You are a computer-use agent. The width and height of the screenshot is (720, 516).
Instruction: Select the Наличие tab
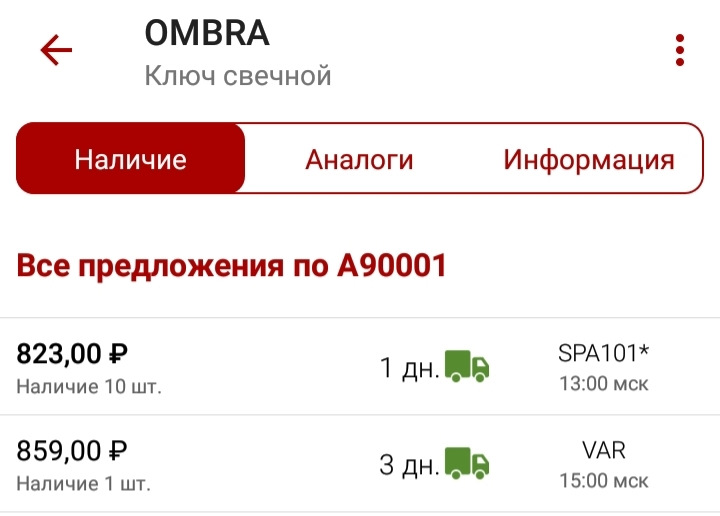pyautogui.click(x=131, y=159)
